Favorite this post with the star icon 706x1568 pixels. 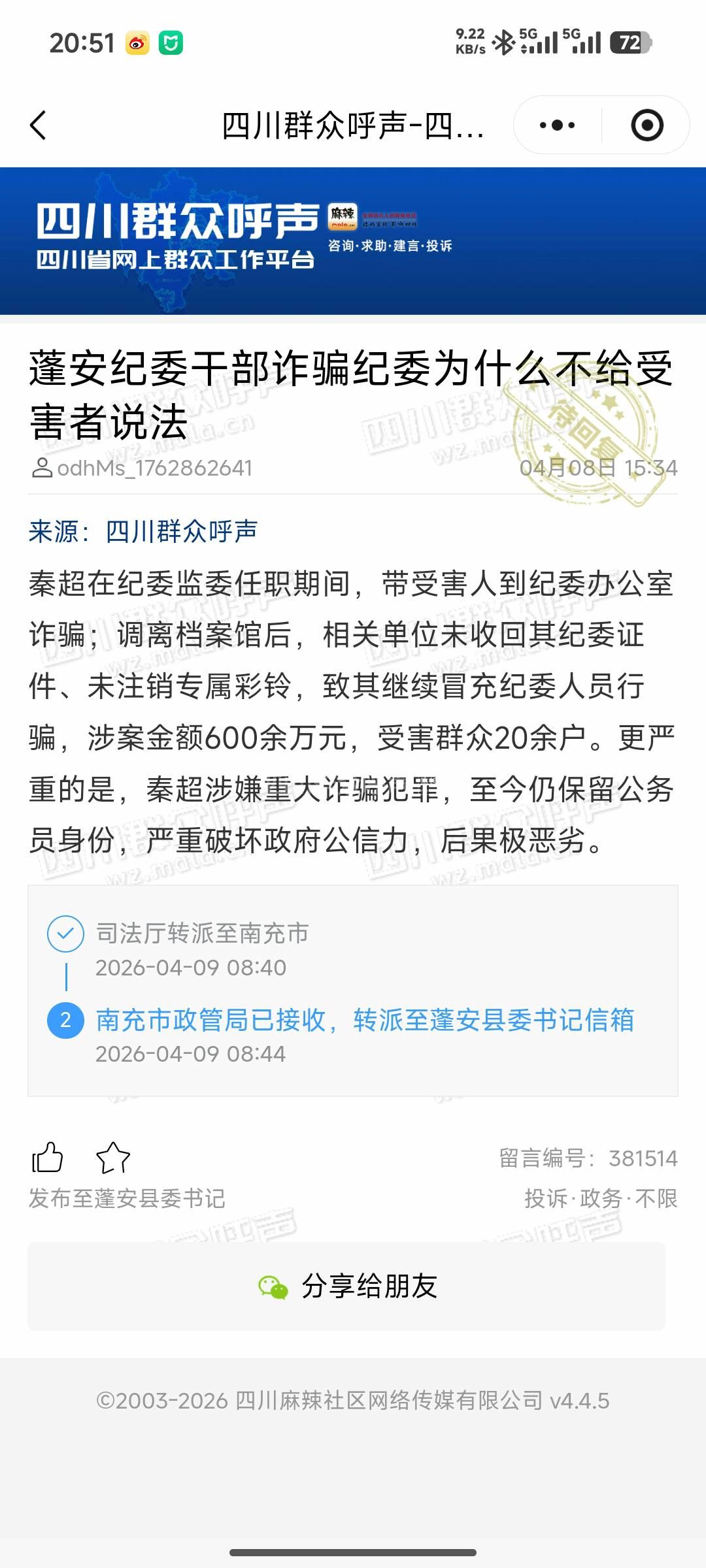coord(113,1158)
